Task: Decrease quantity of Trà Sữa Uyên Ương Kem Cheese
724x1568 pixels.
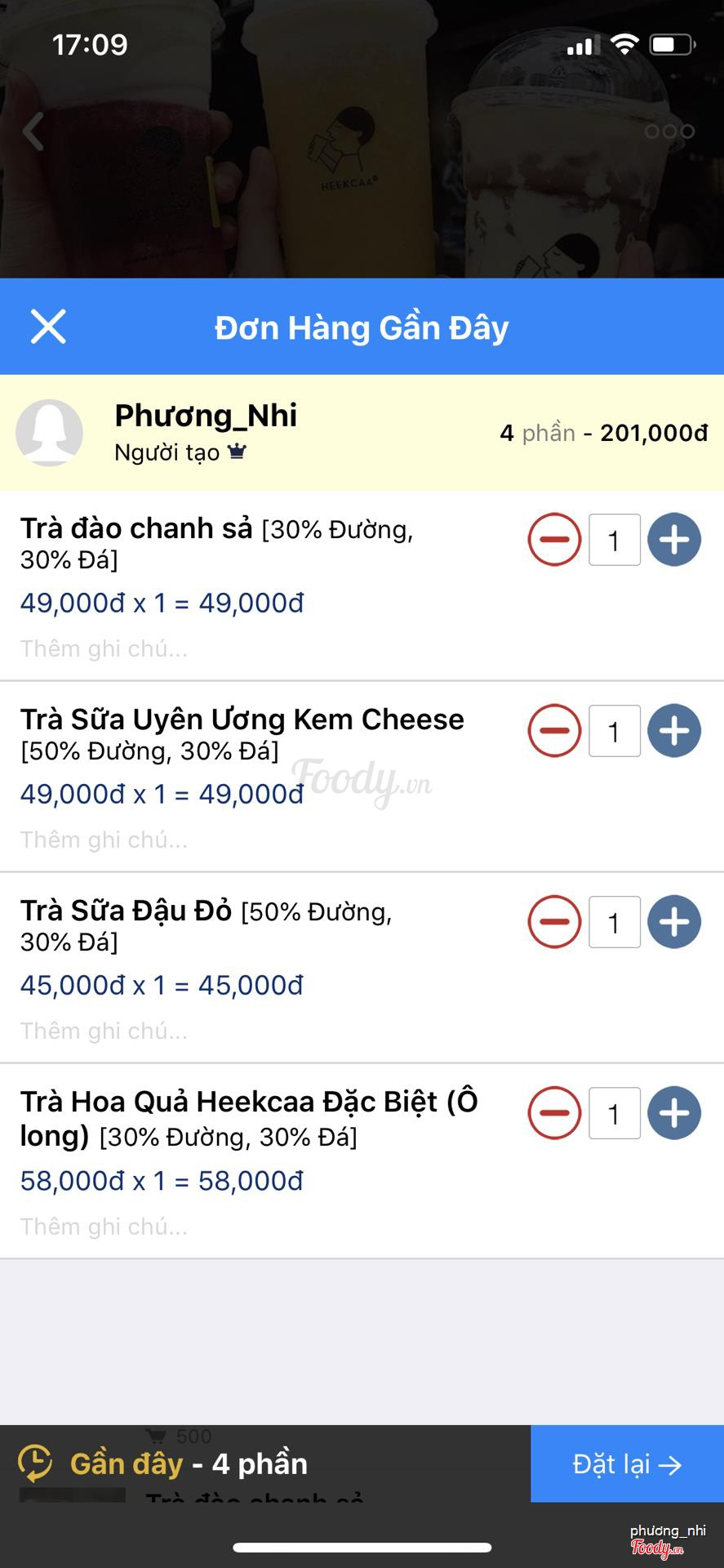Action: (554, 731)
